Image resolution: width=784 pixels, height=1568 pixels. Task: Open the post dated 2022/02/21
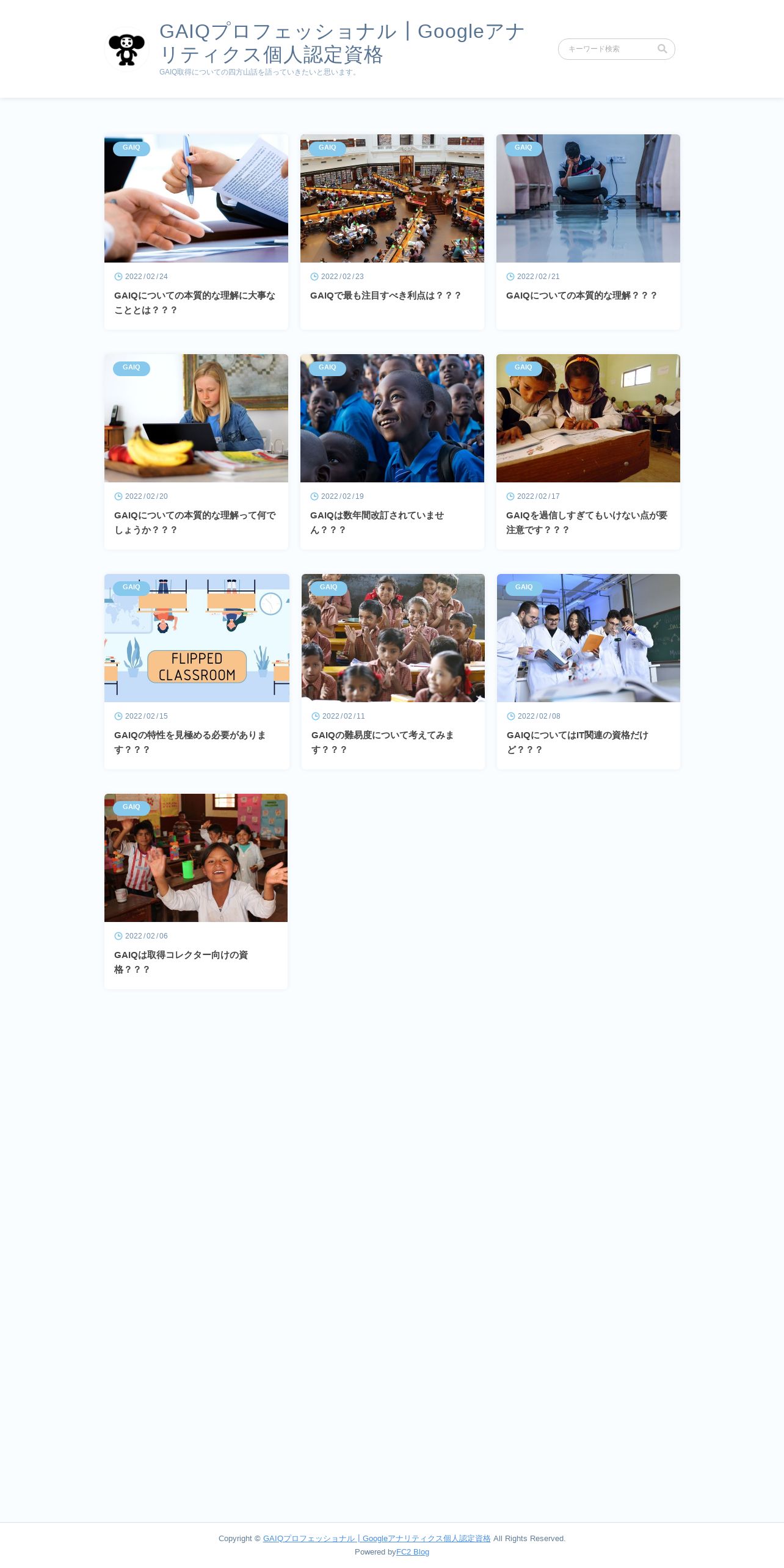[x=588, y=232]
